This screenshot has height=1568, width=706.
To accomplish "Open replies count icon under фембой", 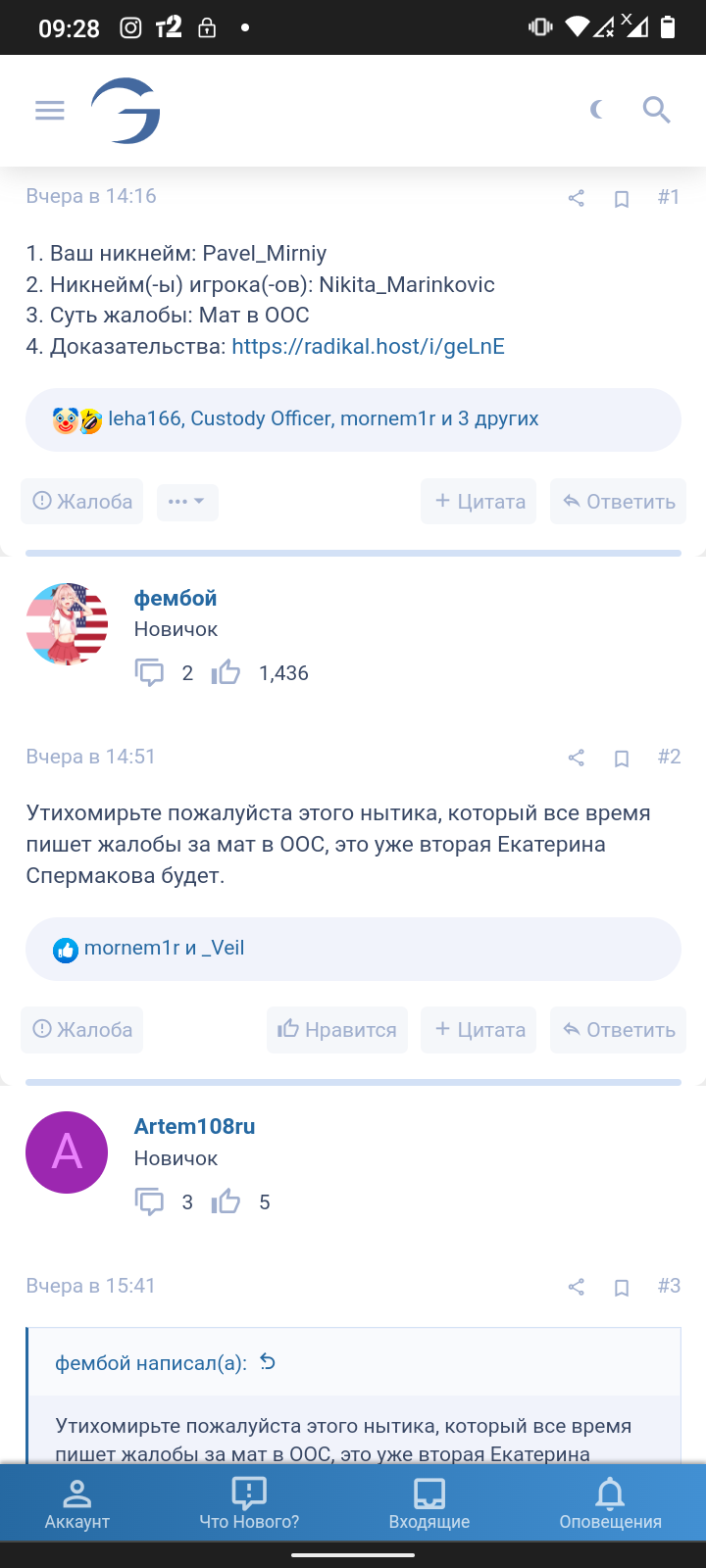I will click(x=150, y=672).
